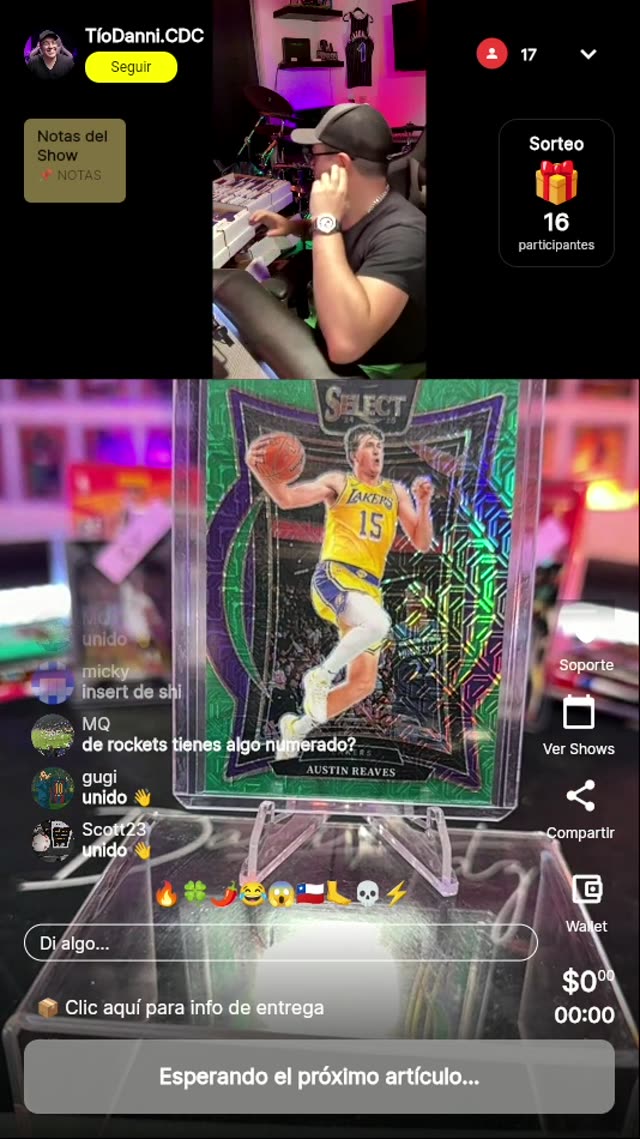640x1139 pixels.
Task: Tap the 'Di algo...' chat field
Action: [x=280, y=942]
